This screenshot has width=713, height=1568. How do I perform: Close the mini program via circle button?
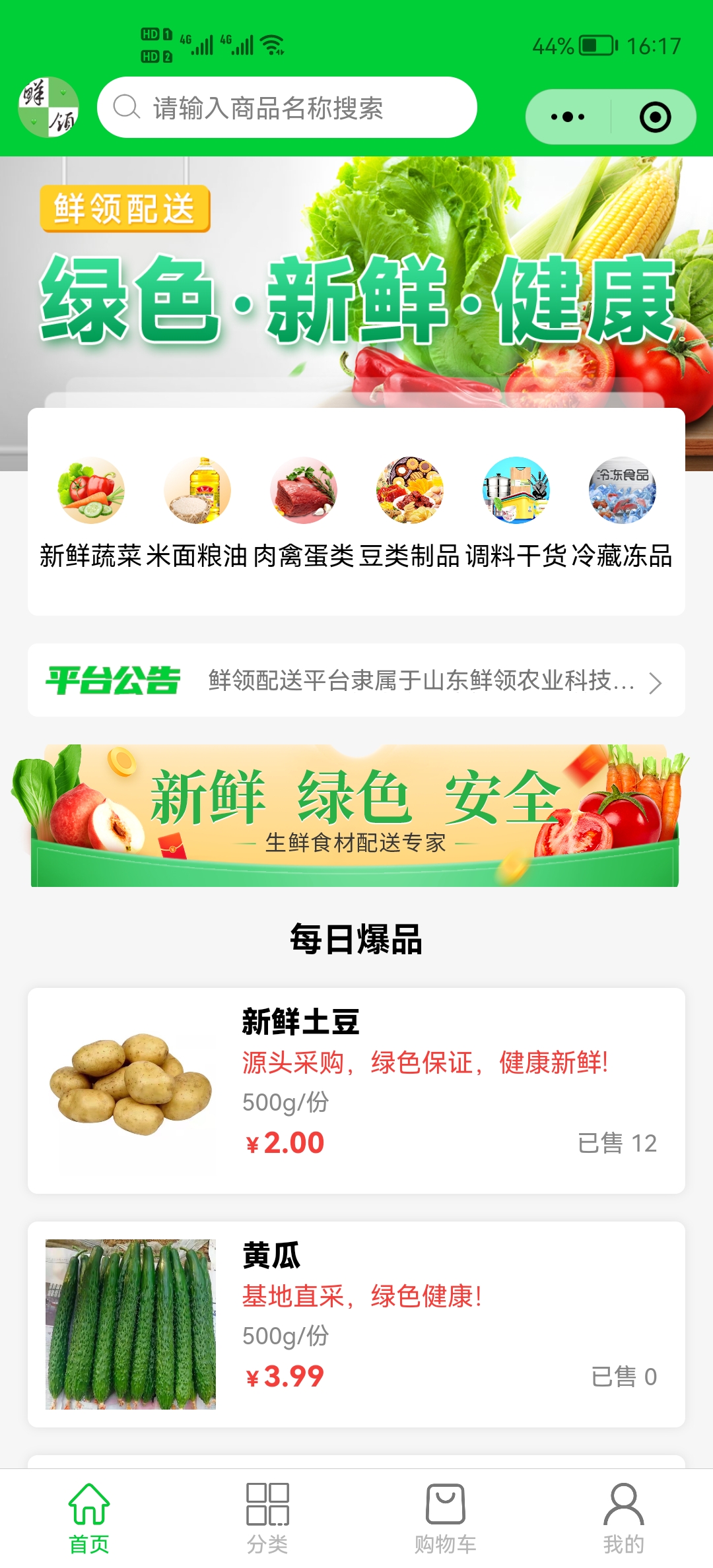pyautogui.click(x=655, y=117)
